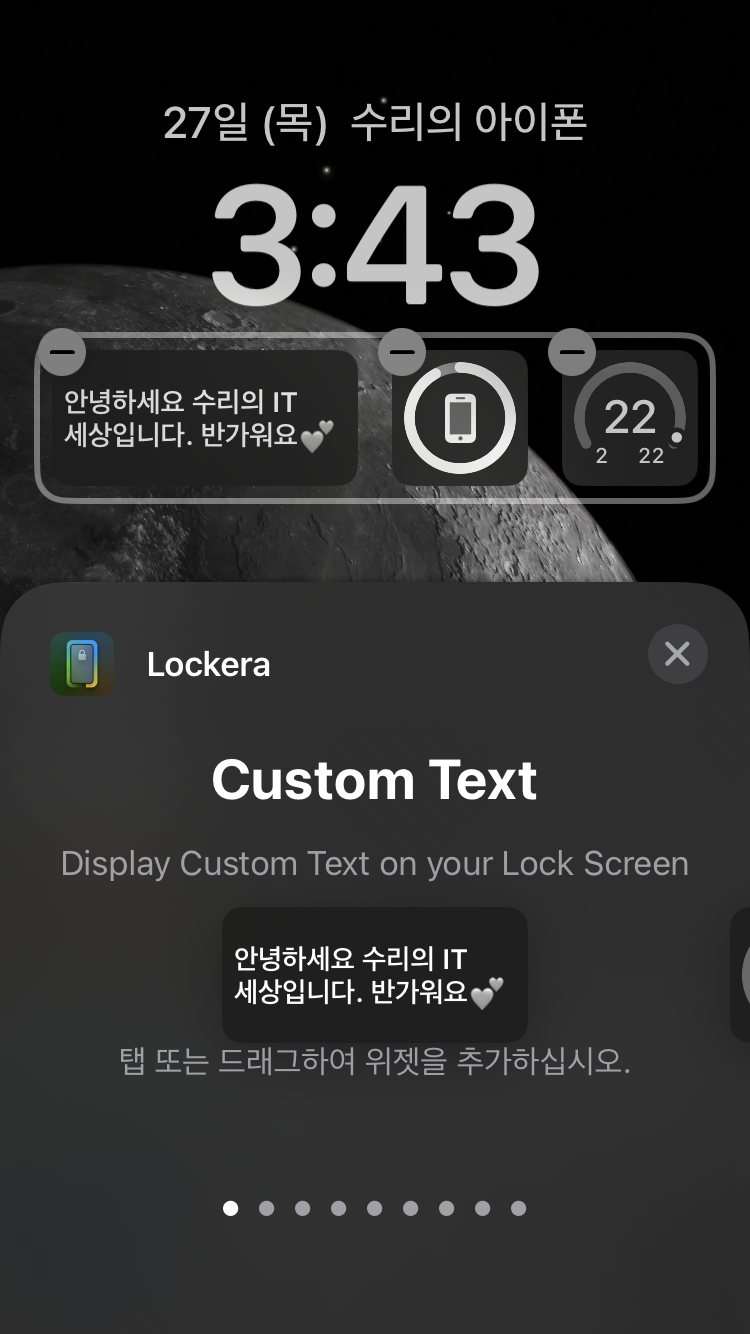Add the Custom Text widget preview

tap(374, 975)
